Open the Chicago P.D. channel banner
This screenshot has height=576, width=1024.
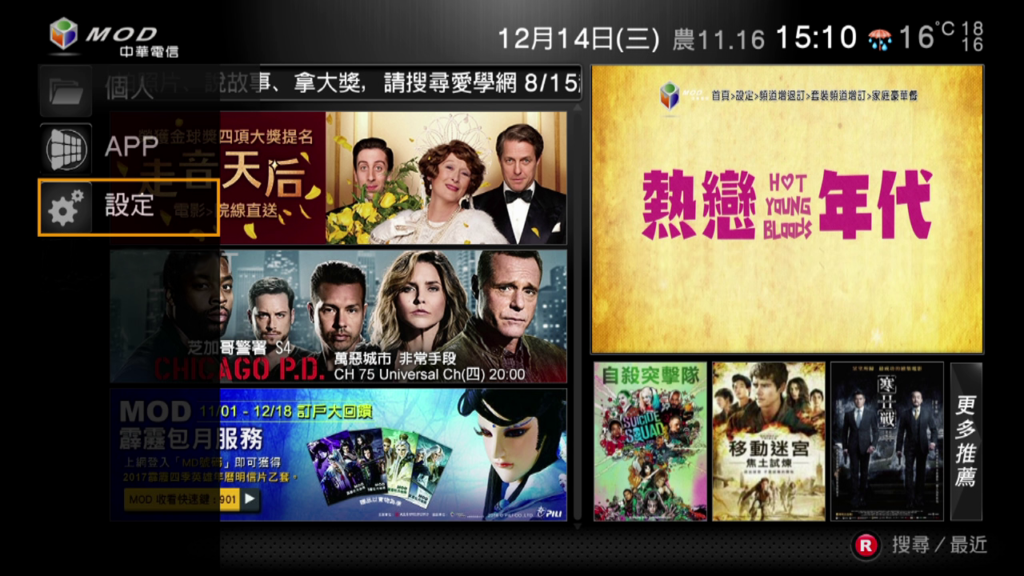point(400,316)
